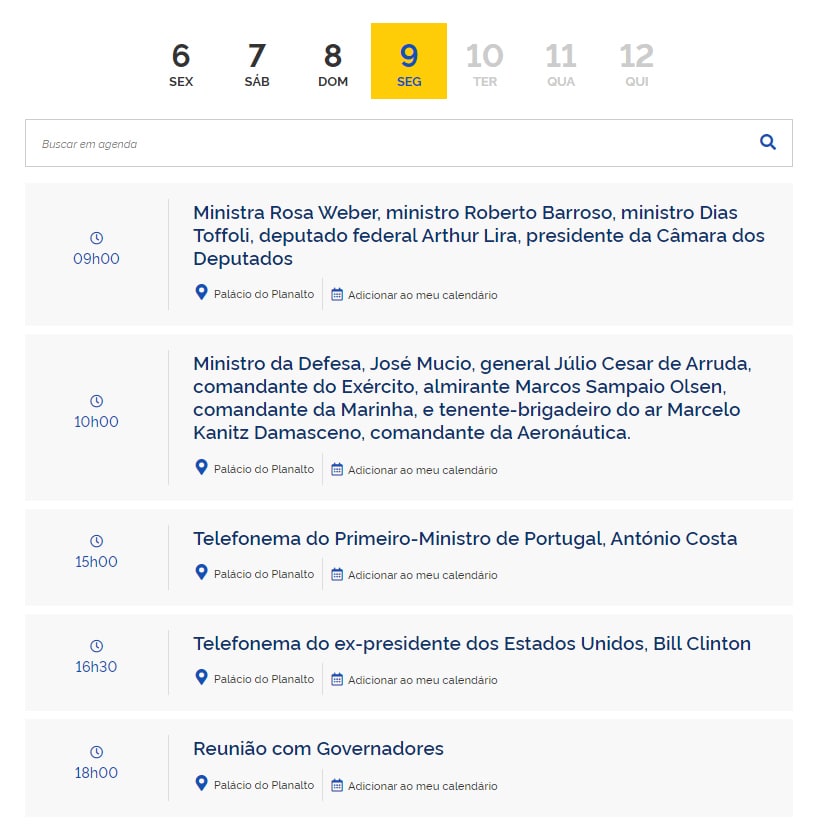
Task: Add Bill Clinton phone call to calendar
Action: click(414, 680)
